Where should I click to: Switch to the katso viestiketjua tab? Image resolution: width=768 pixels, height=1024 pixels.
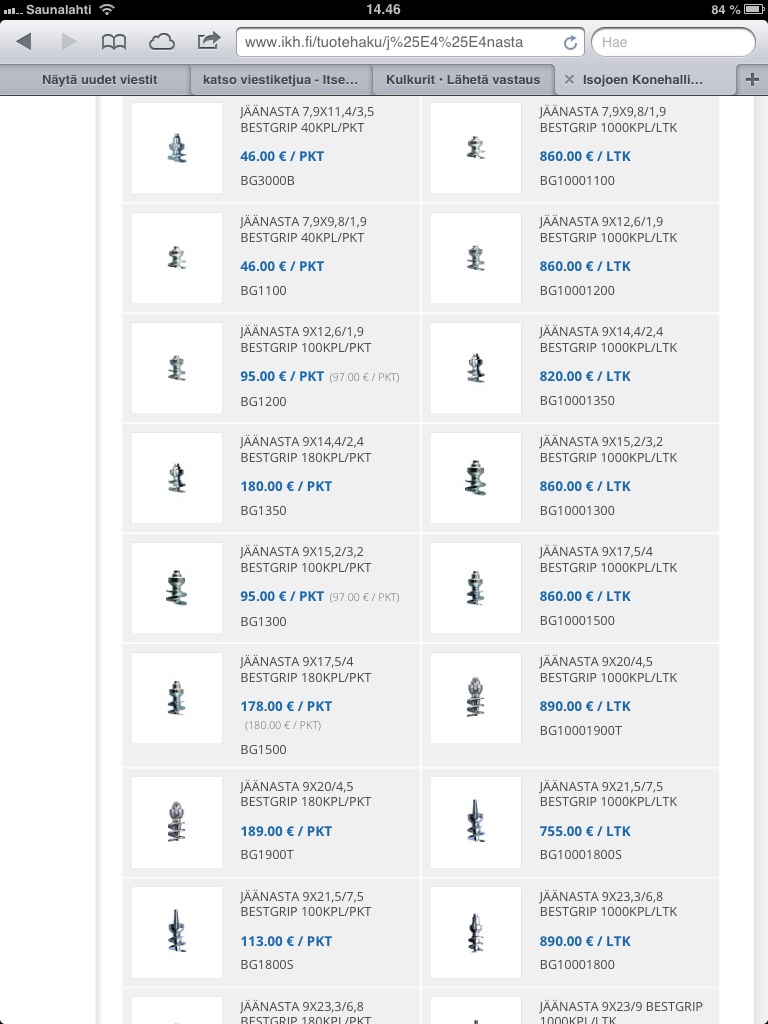click(280, 79)
